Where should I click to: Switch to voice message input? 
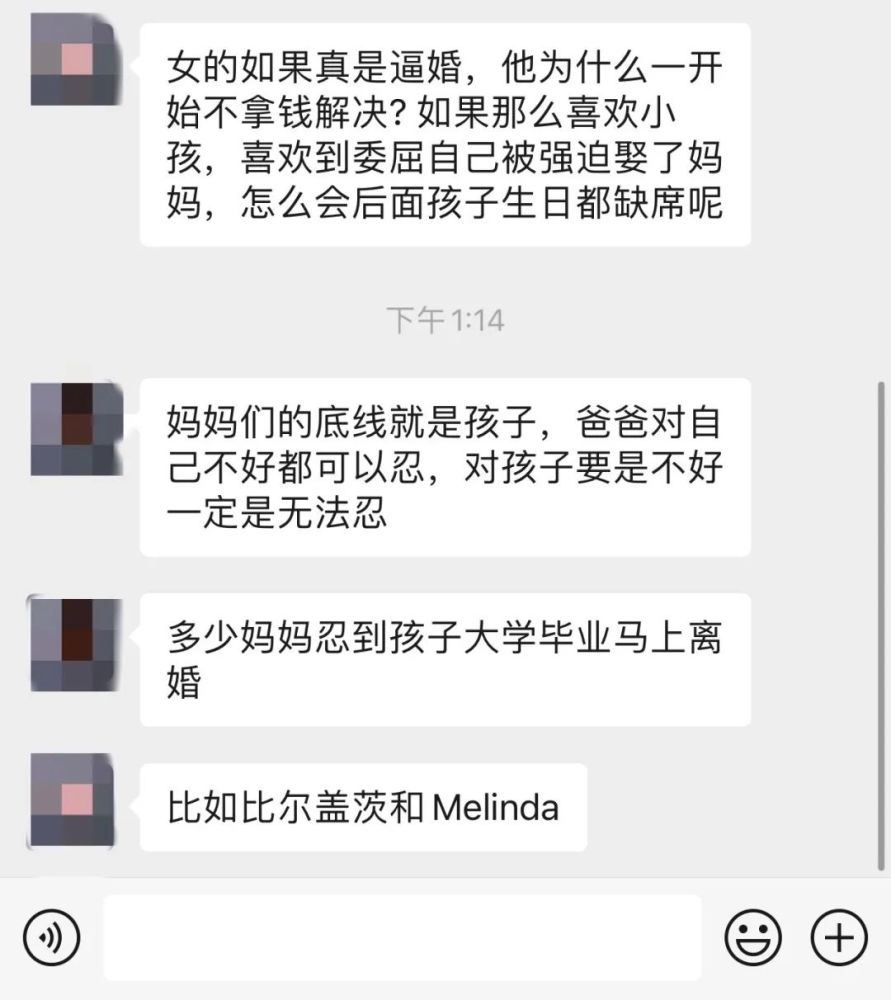(x=51, y=938)
